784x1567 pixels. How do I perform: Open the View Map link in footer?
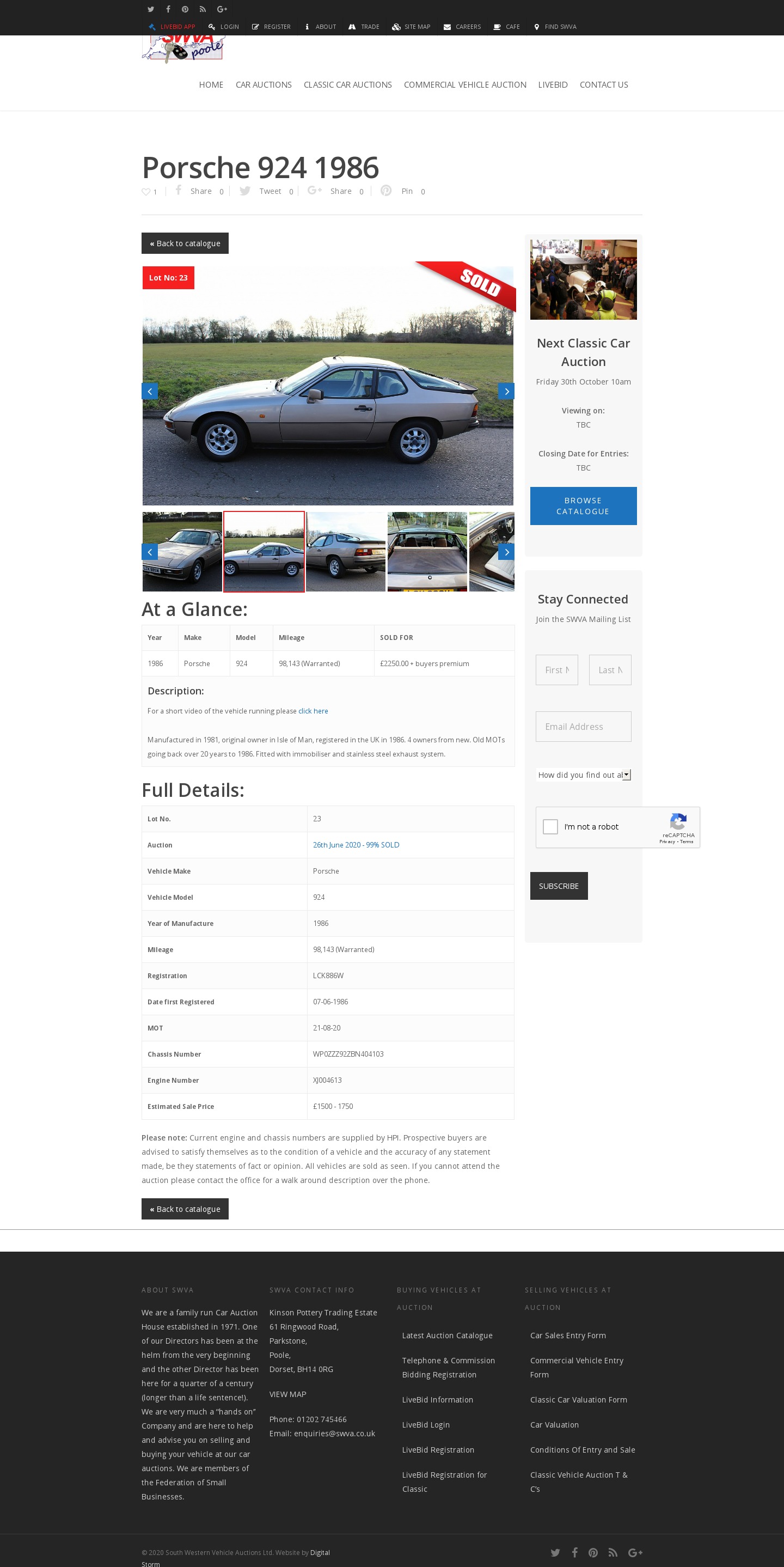point(287,1394)
